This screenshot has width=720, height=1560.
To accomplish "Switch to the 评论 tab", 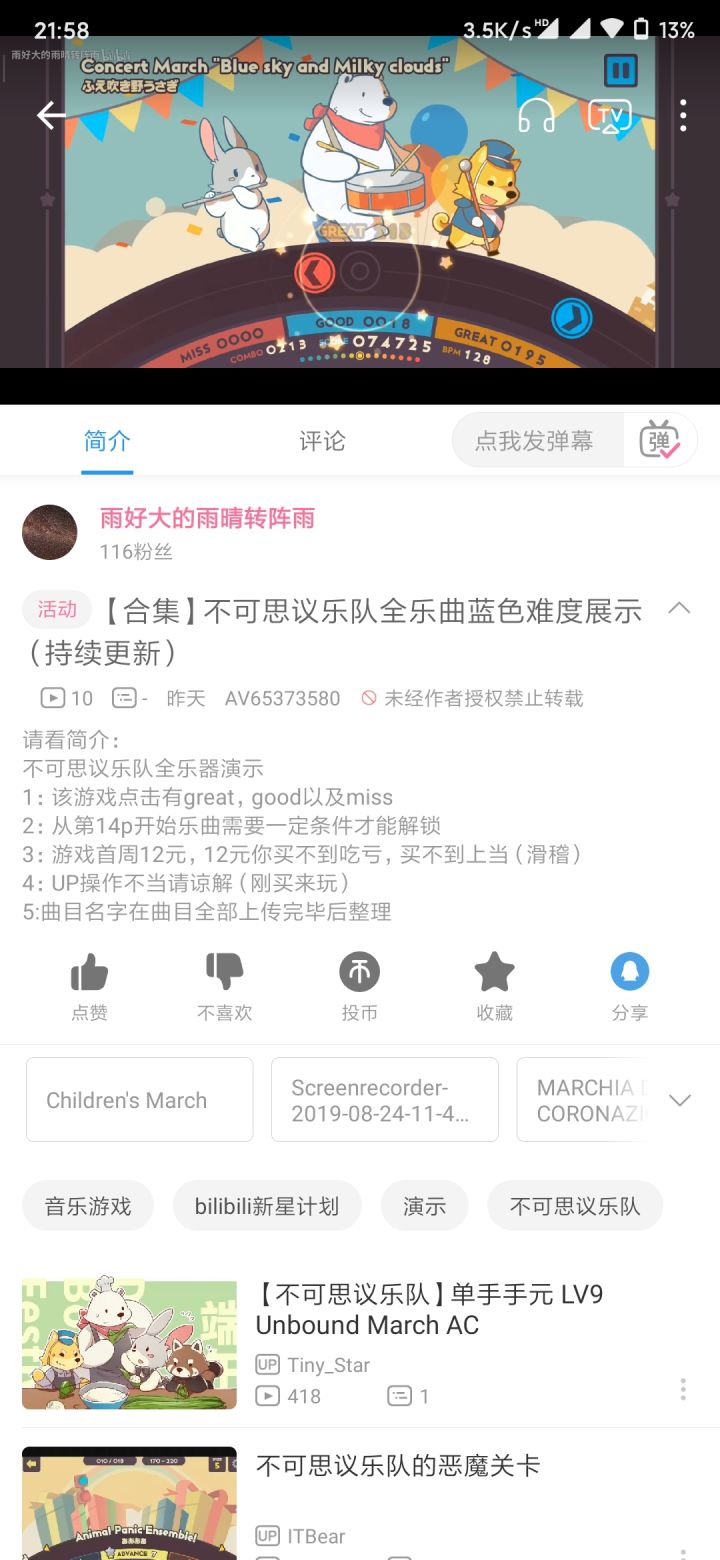I will 322,441.
